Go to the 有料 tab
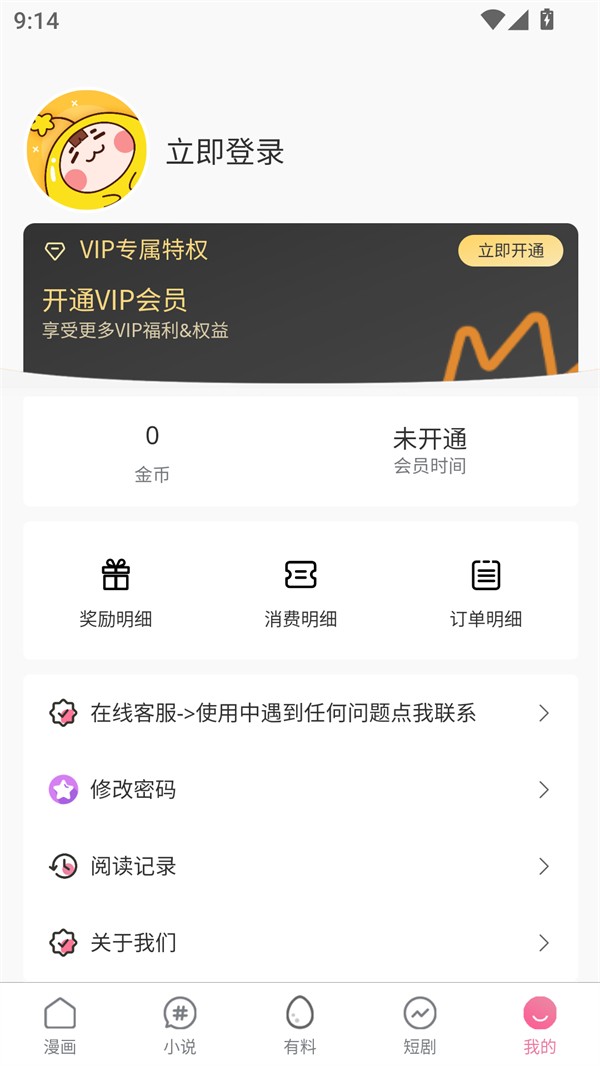 pos(300,1025)
